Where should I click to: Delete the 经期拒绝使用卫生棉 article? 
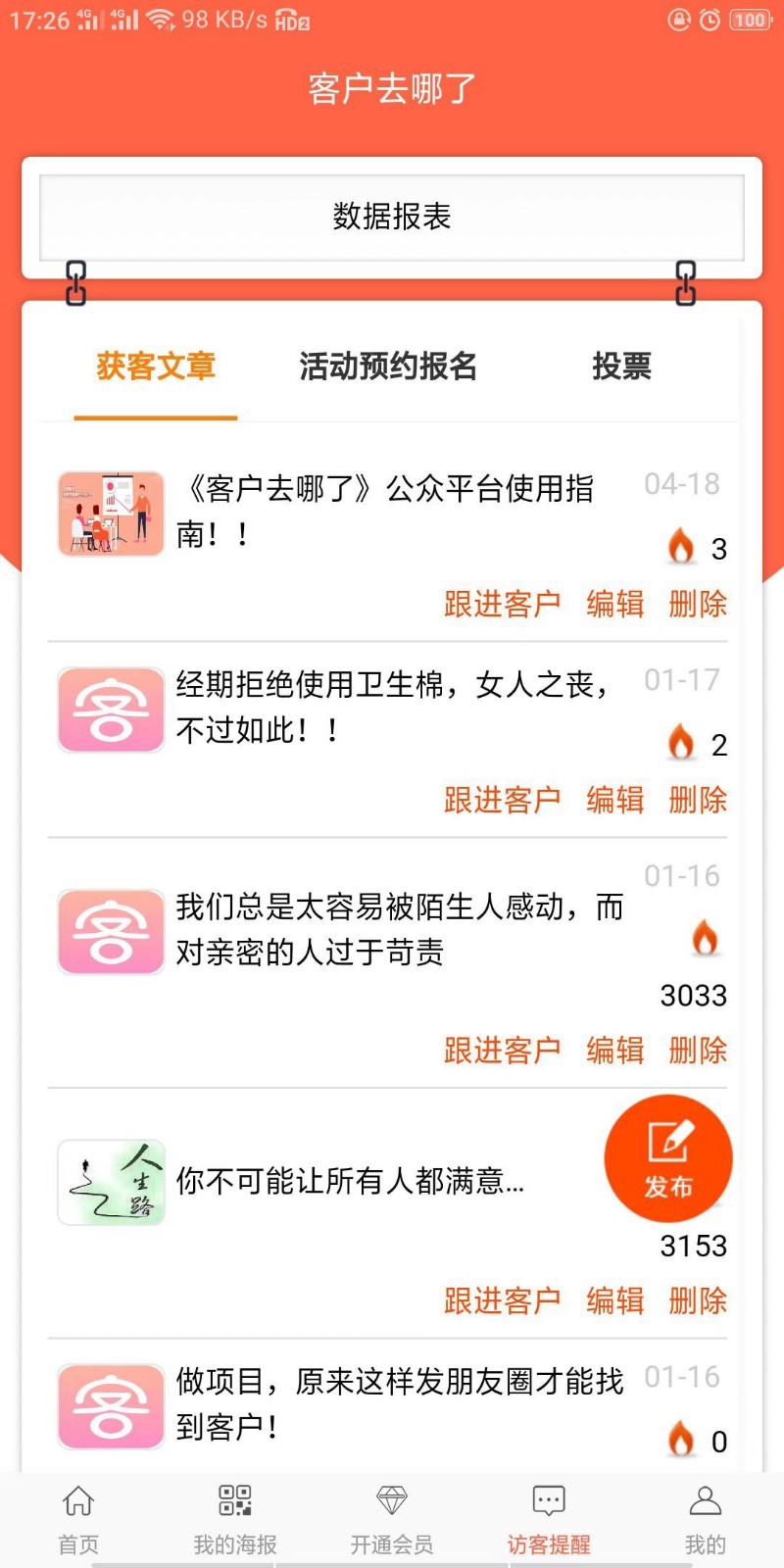pos(698,800)
